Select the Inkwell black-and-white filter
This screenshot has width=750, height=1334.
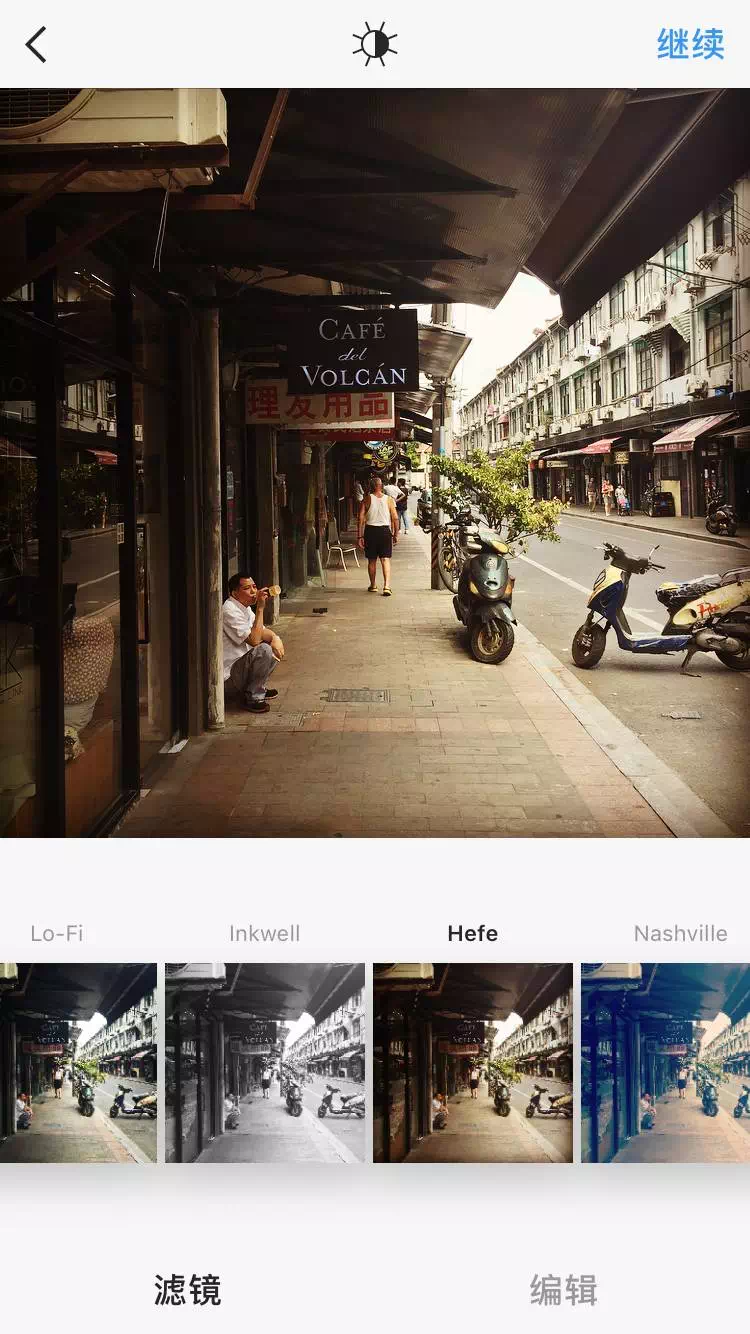tap(265, 1062)
